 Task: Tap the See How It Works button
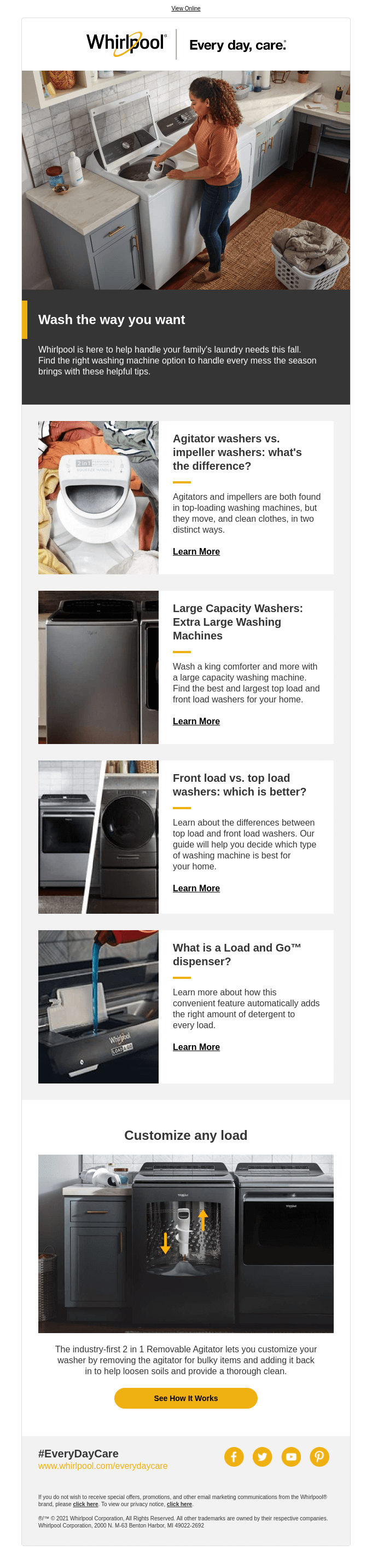(x=185, y=1398)
